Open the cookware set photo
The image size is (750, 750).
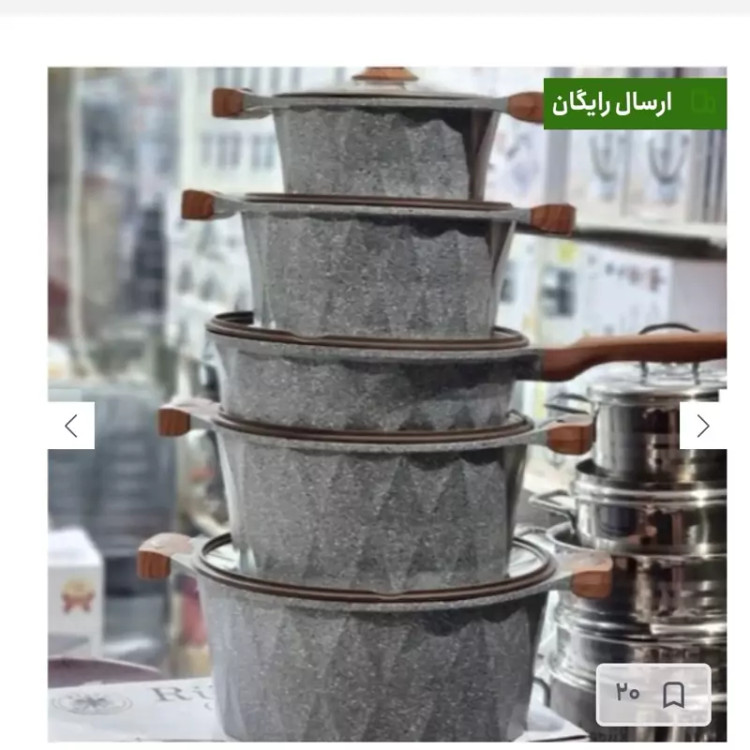pos(370,400)
